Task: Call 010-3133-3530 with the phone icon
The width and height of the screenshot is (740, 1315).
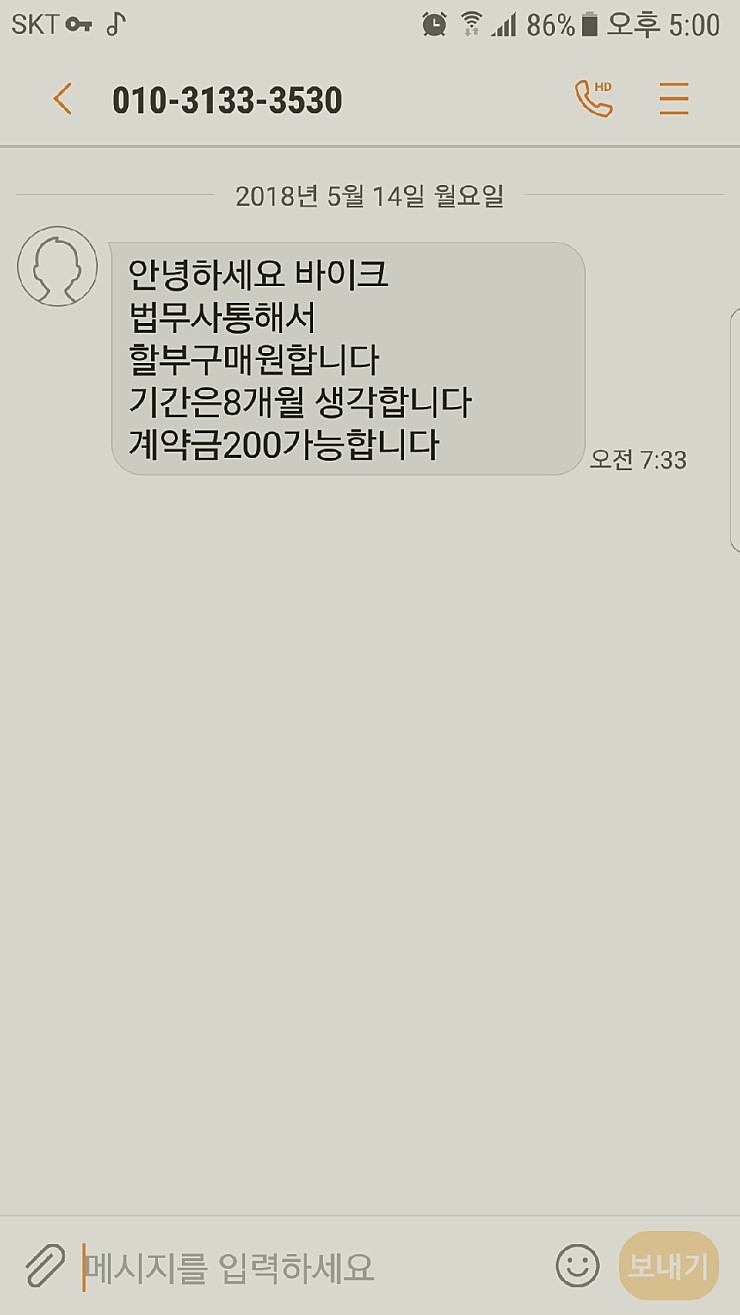Action: pyautogui.click(x=593, y=99)
